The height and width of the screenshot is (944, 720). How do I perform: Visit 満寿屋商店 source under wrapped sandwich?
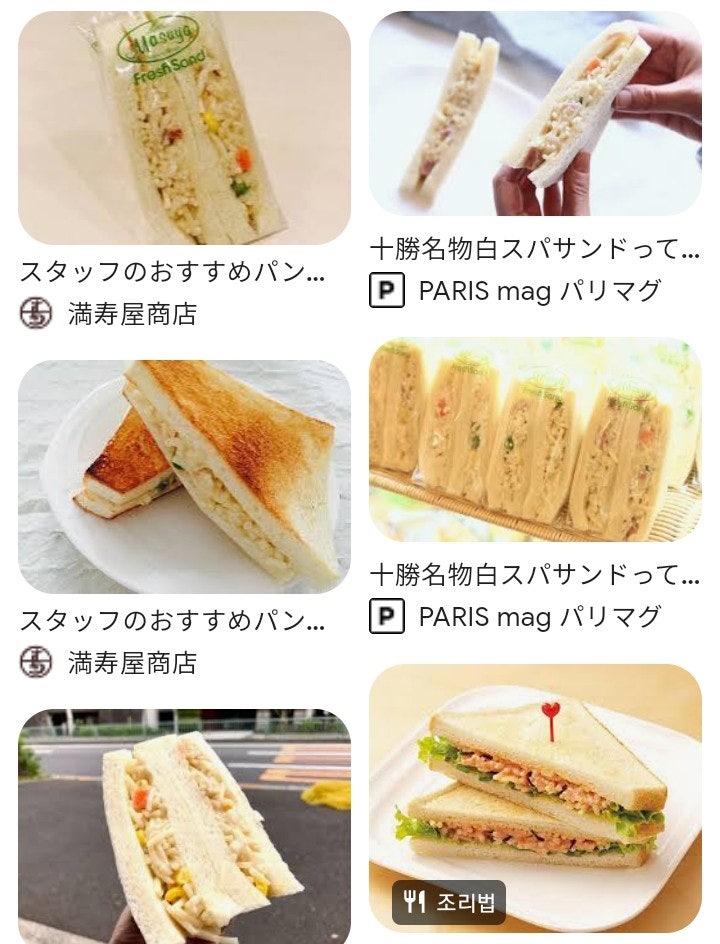click(x=131, y=314)
